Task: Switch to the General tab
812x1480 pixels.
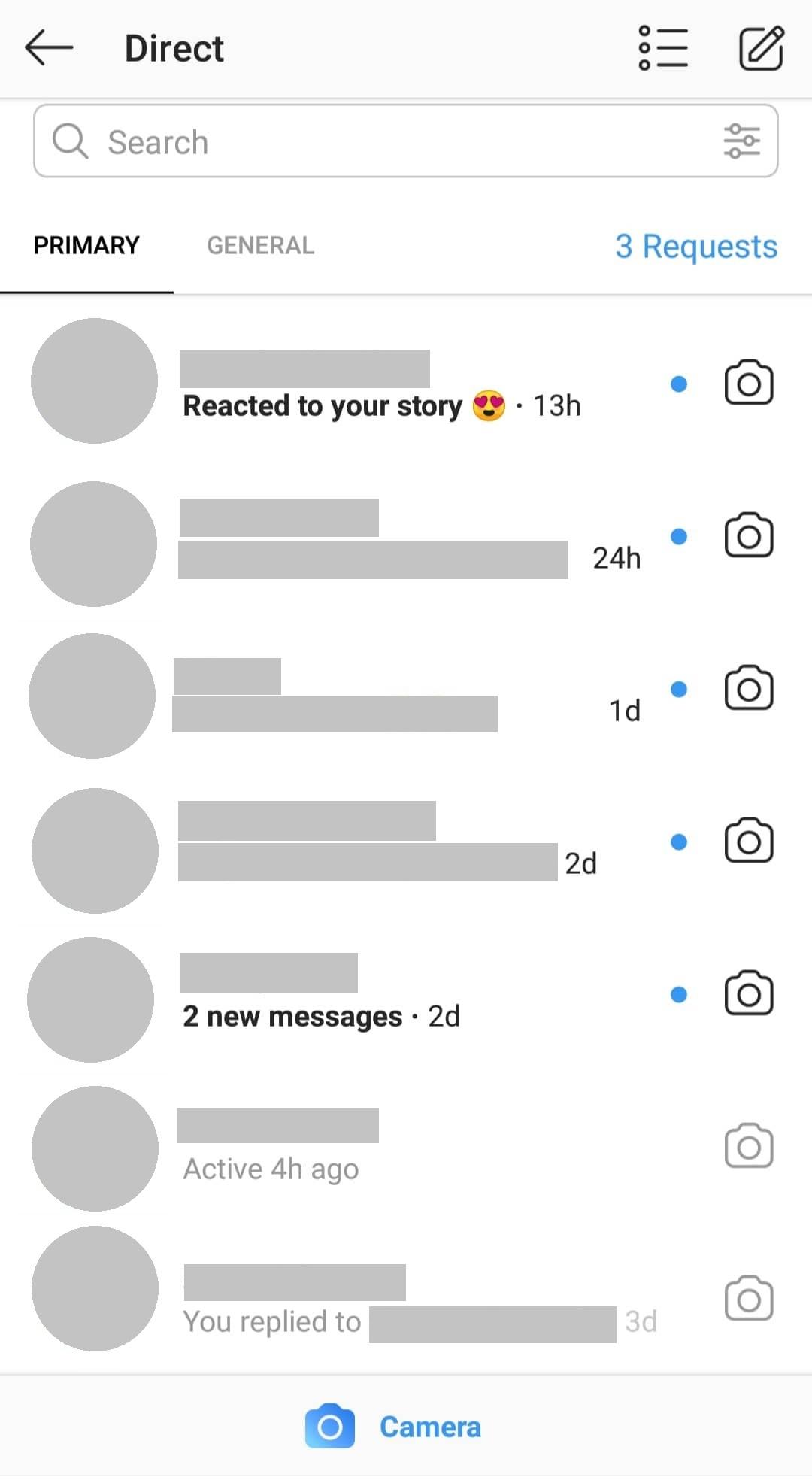Action: pos(260,246)
